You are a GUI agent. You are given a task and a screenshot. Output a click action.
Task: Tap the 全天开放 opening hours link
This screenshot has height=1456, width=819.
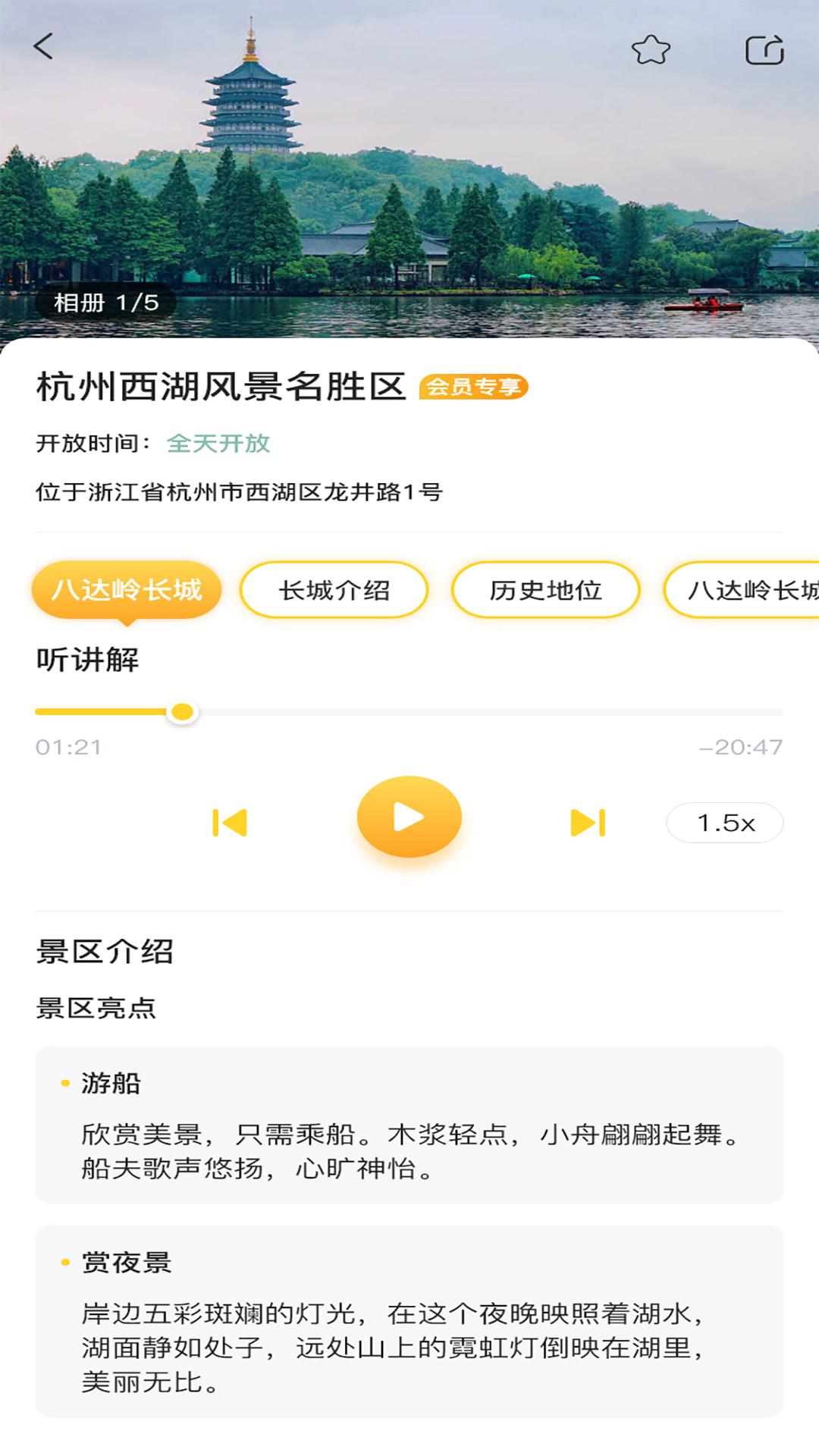coord(220,444)
